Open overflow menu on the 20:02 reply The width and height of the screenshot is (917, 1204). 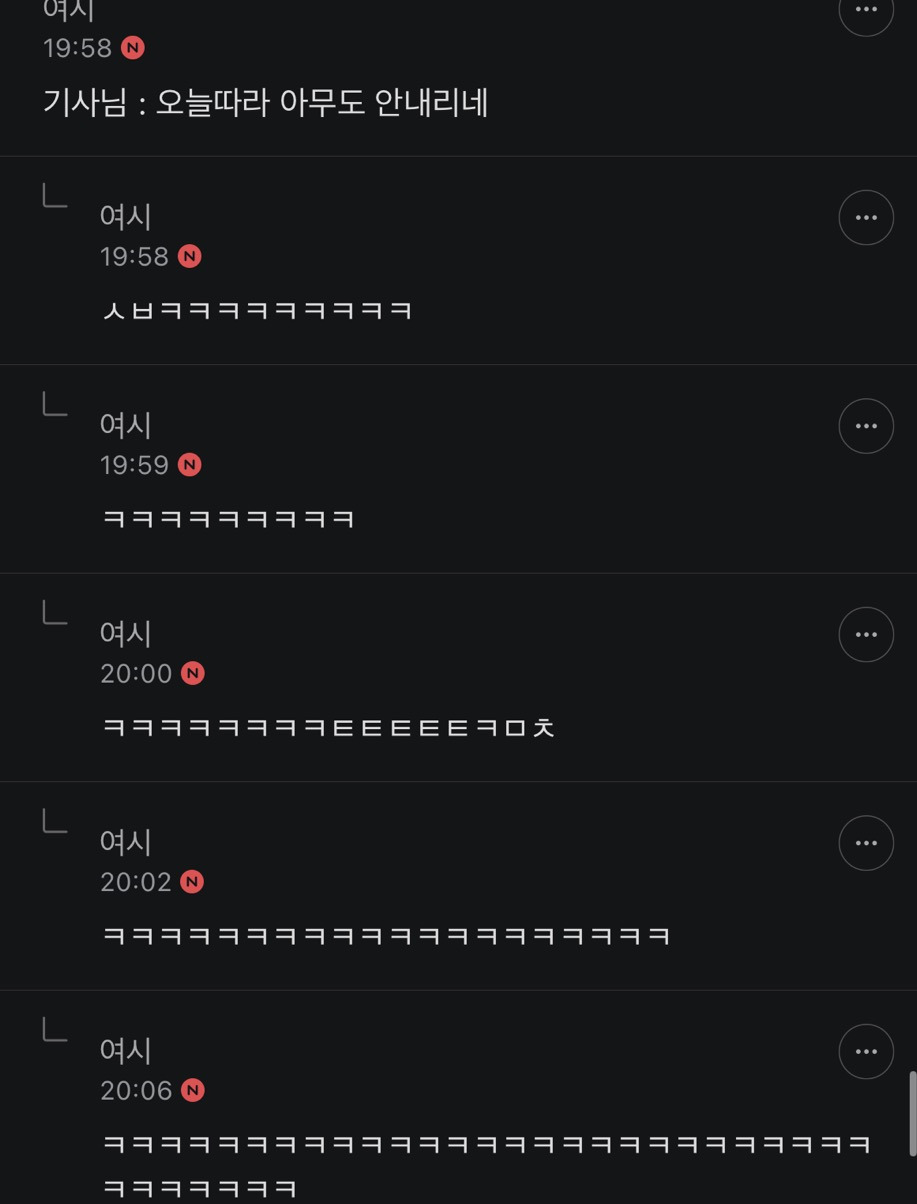click(x=865, y=843)
